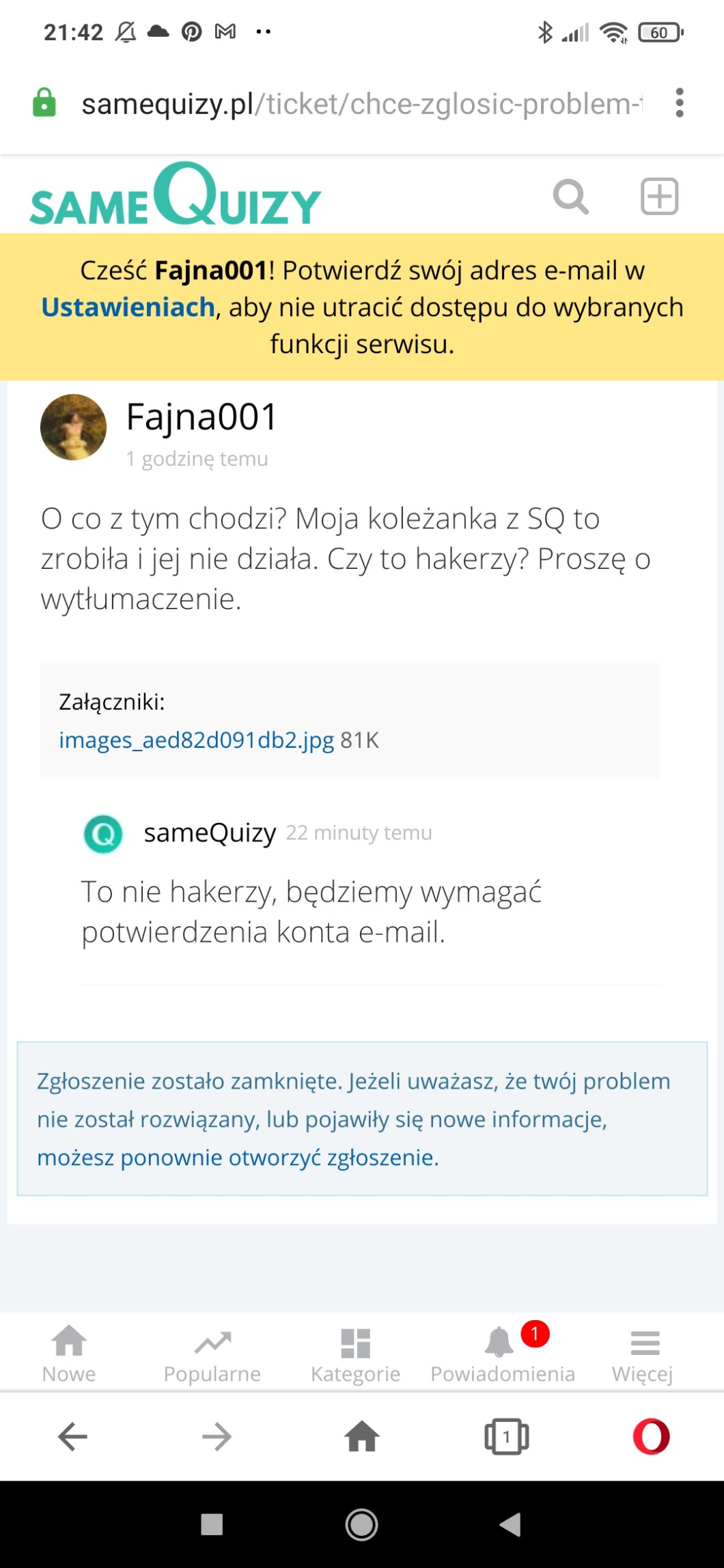The height and width of the screenshot is (1568, 724).
Task: Open the browser home page button
Action: (x=362, y=1437)
